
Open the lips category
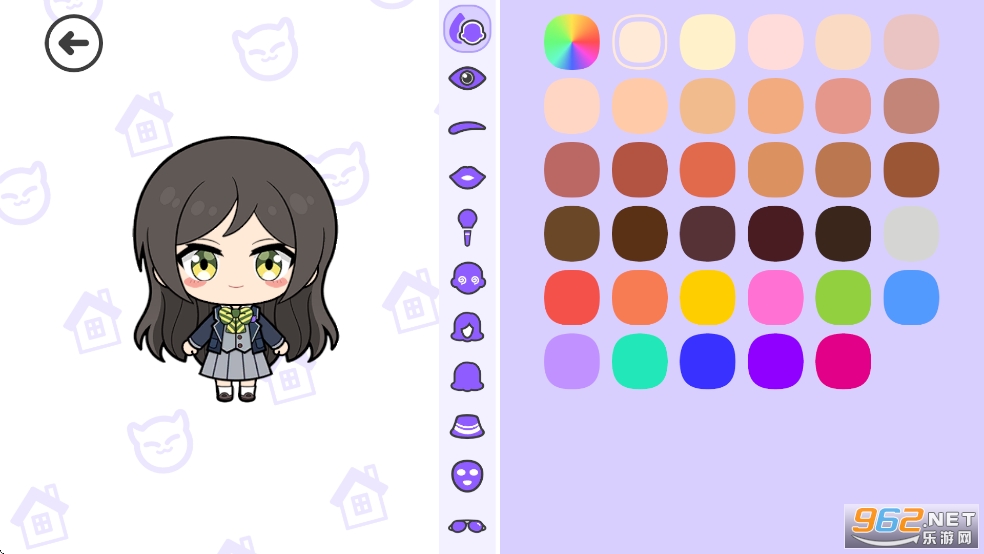coord(467,177)
